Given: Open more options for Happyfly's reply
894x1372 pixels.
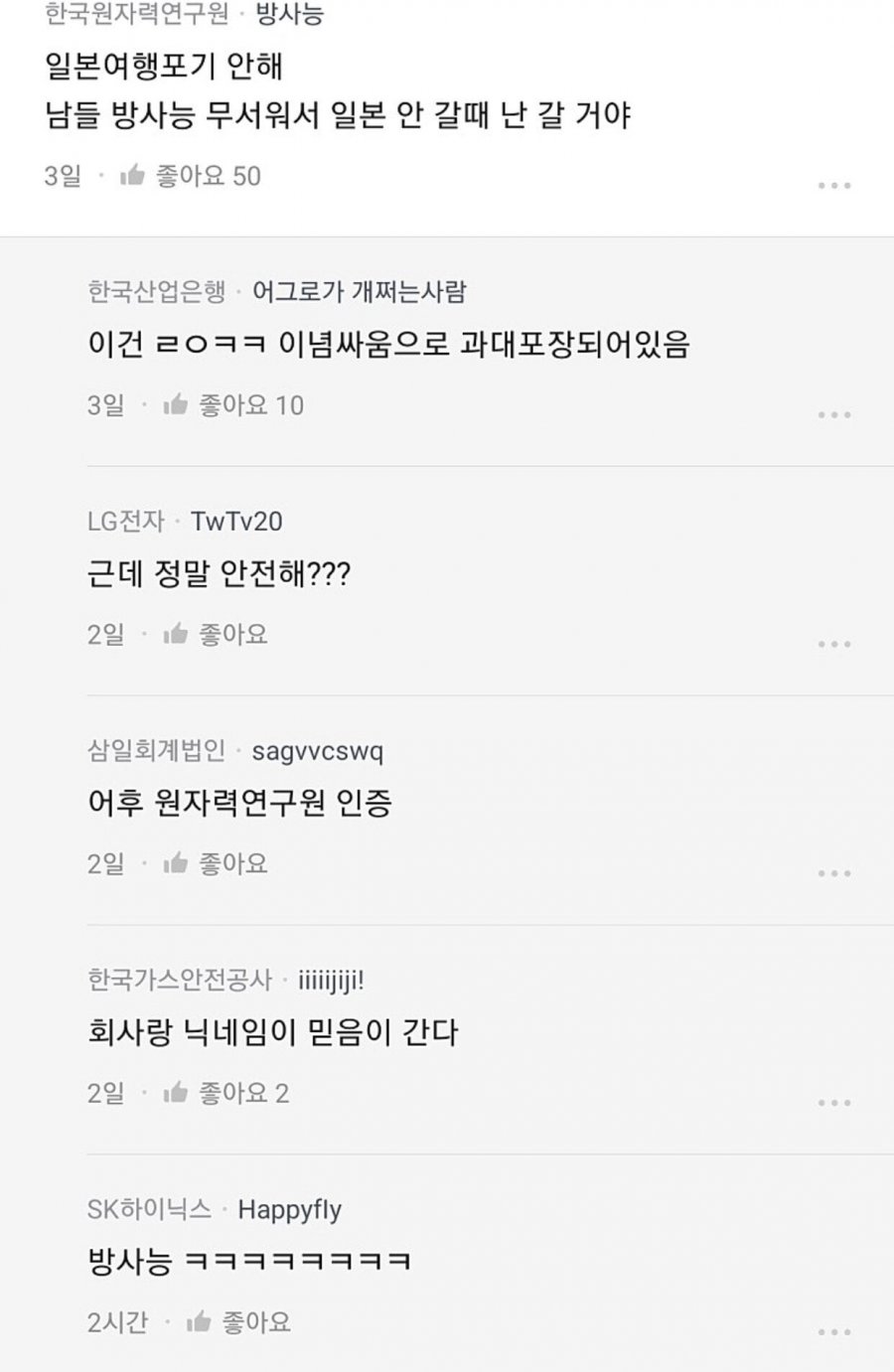Looking at the screenshot, I should point(833,1332).
